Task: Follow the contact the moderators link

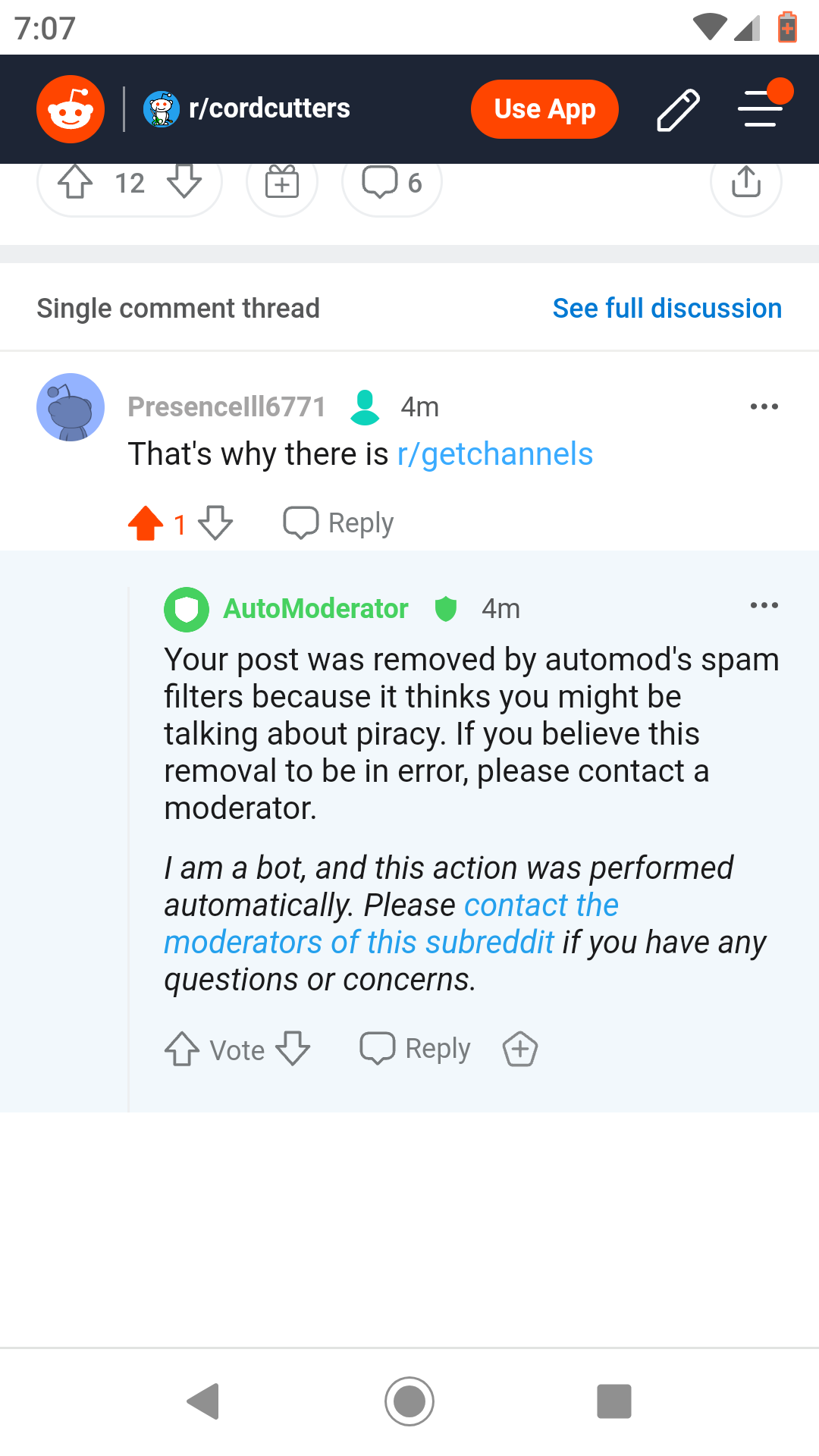Action: (540, 905)
